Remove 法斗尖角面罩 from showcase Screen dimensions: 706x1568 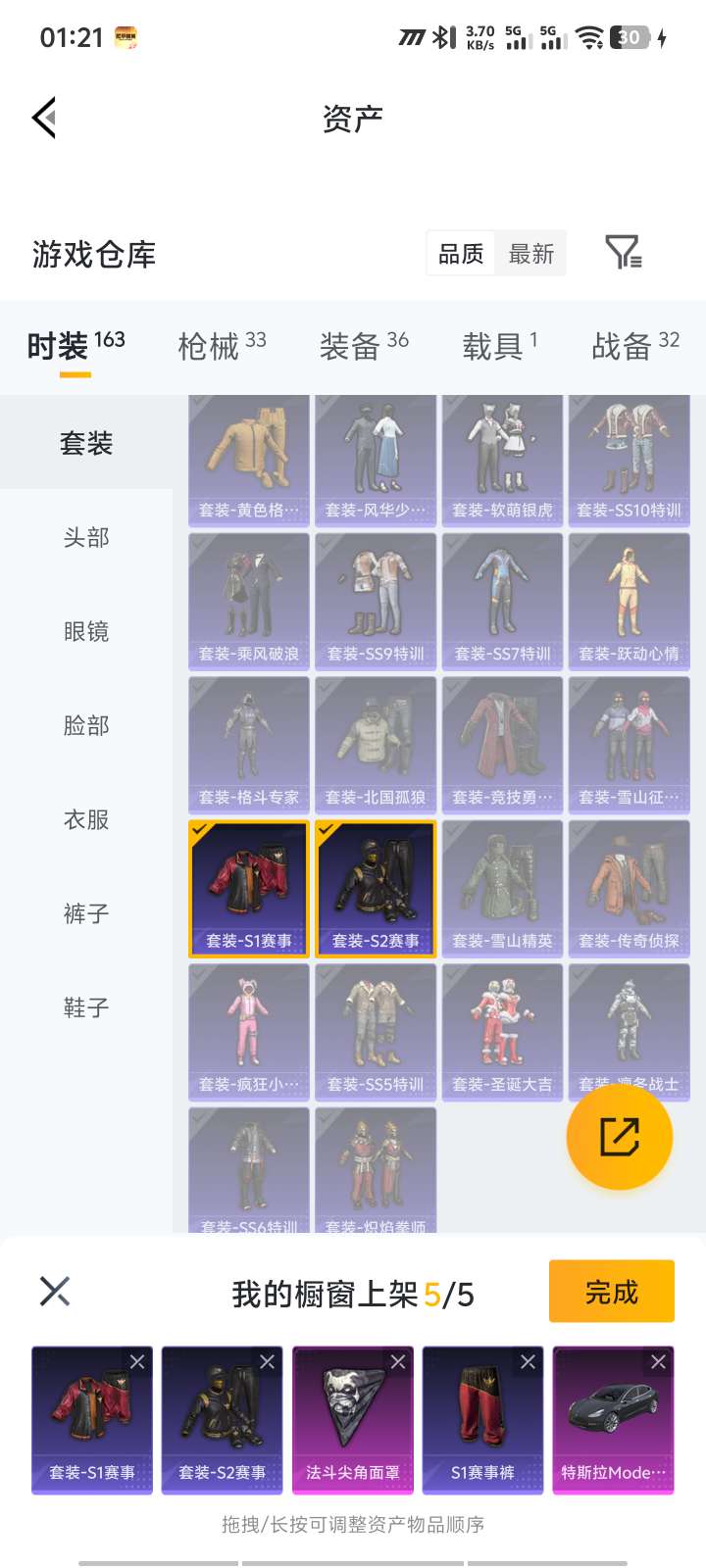click(397, 1362)
